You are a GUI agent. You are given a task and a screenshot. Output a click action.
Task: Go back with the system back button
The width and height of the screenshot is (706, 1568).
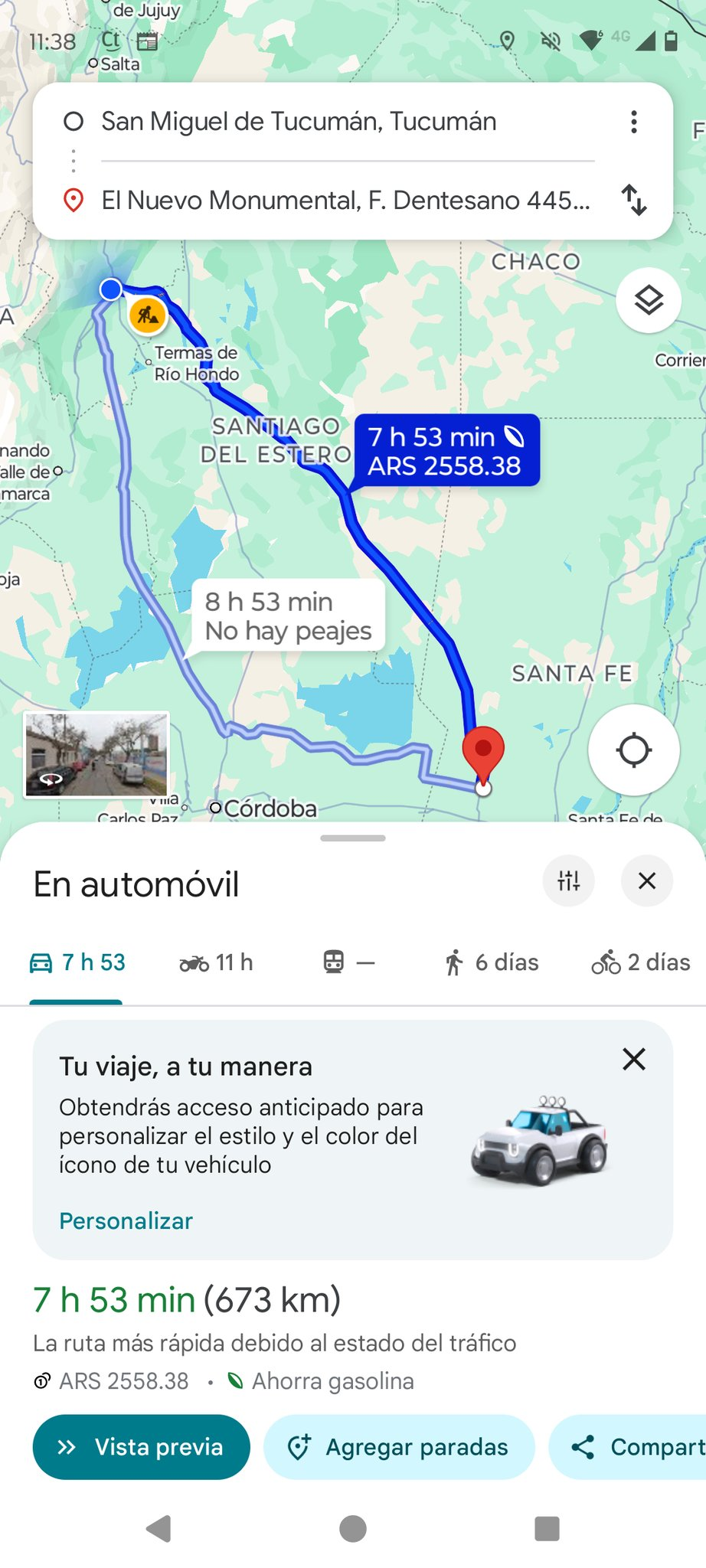pos(159,1529)
